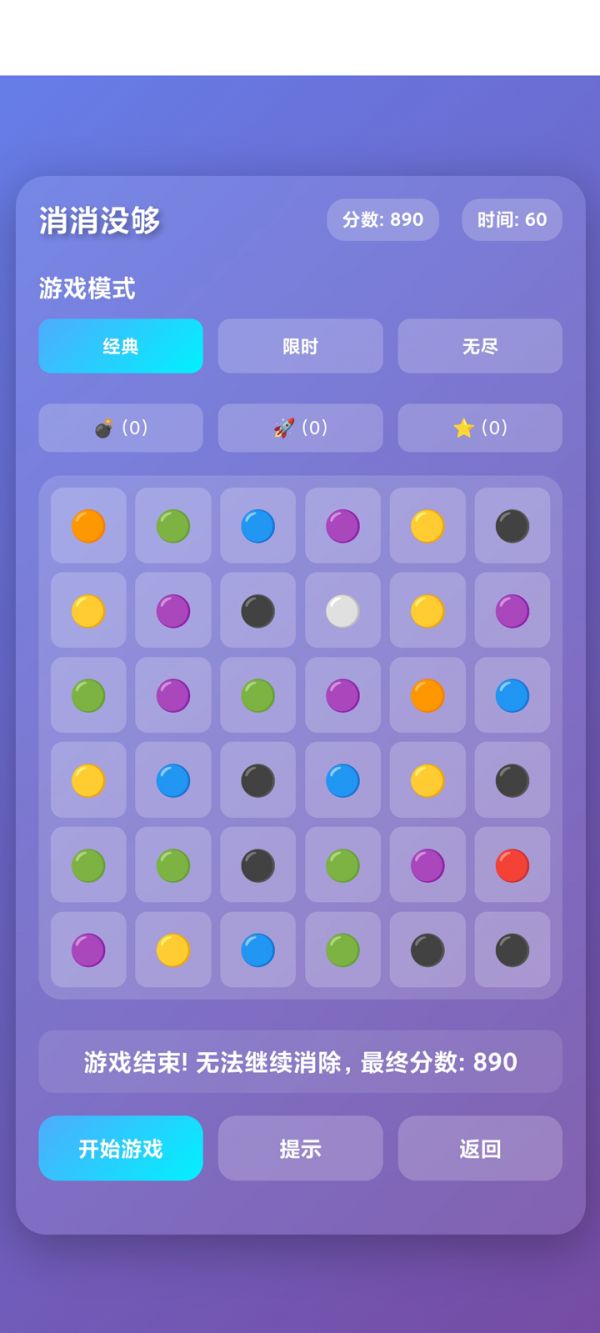Tap the orange ball in the top row
600x1333 pixels.
tap(88, 526)
